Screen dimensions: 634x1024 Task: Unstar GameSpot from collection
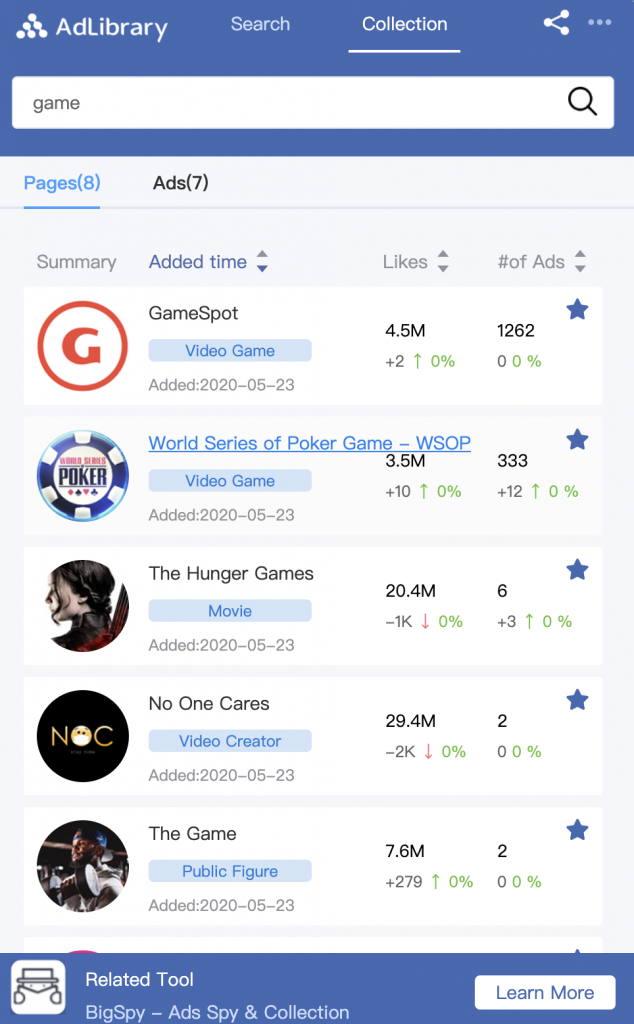tap(577, 310)
